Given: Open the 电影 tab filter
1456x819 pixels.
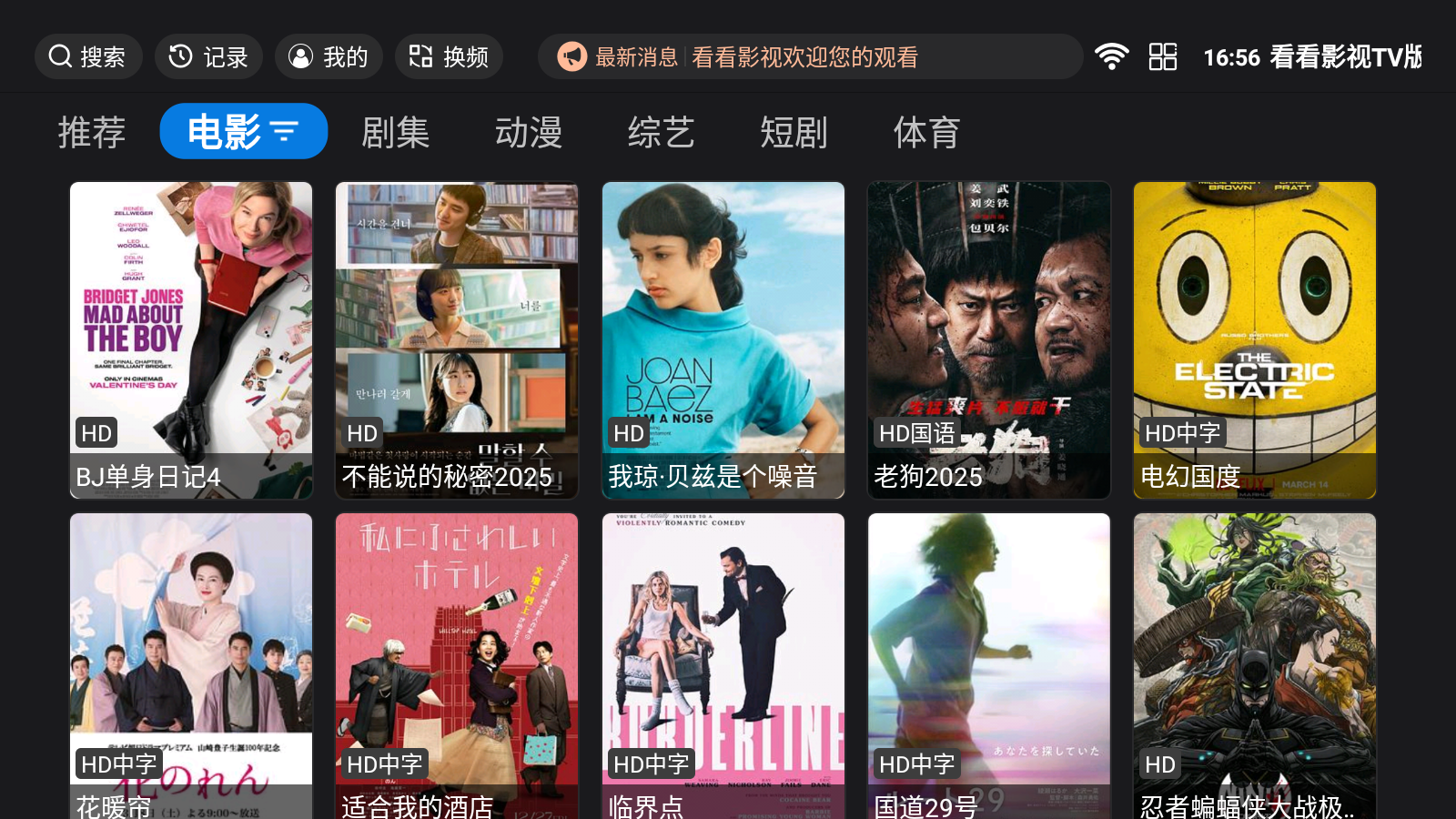Looking at the screenshot, I should click(243, 132).
